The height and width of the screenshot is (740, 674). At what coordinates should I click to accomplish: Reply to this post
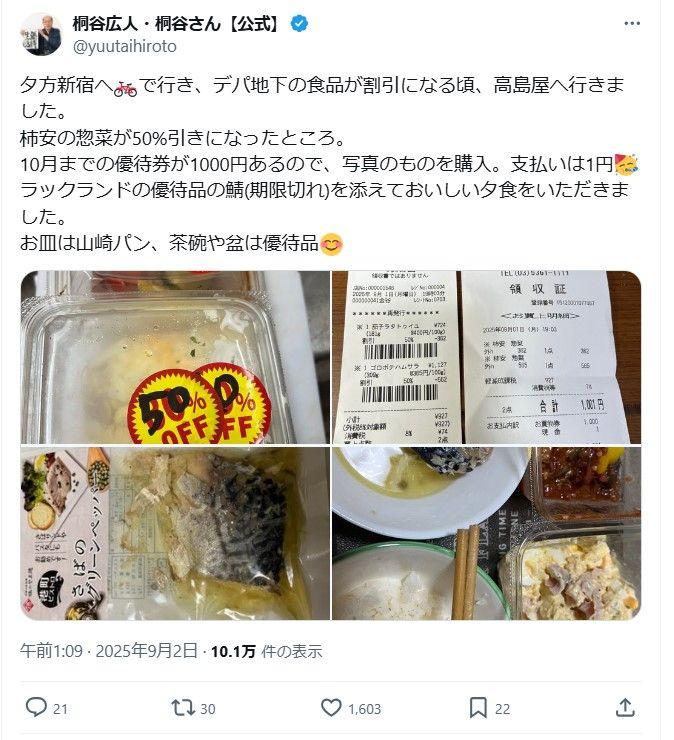(36, 707)
